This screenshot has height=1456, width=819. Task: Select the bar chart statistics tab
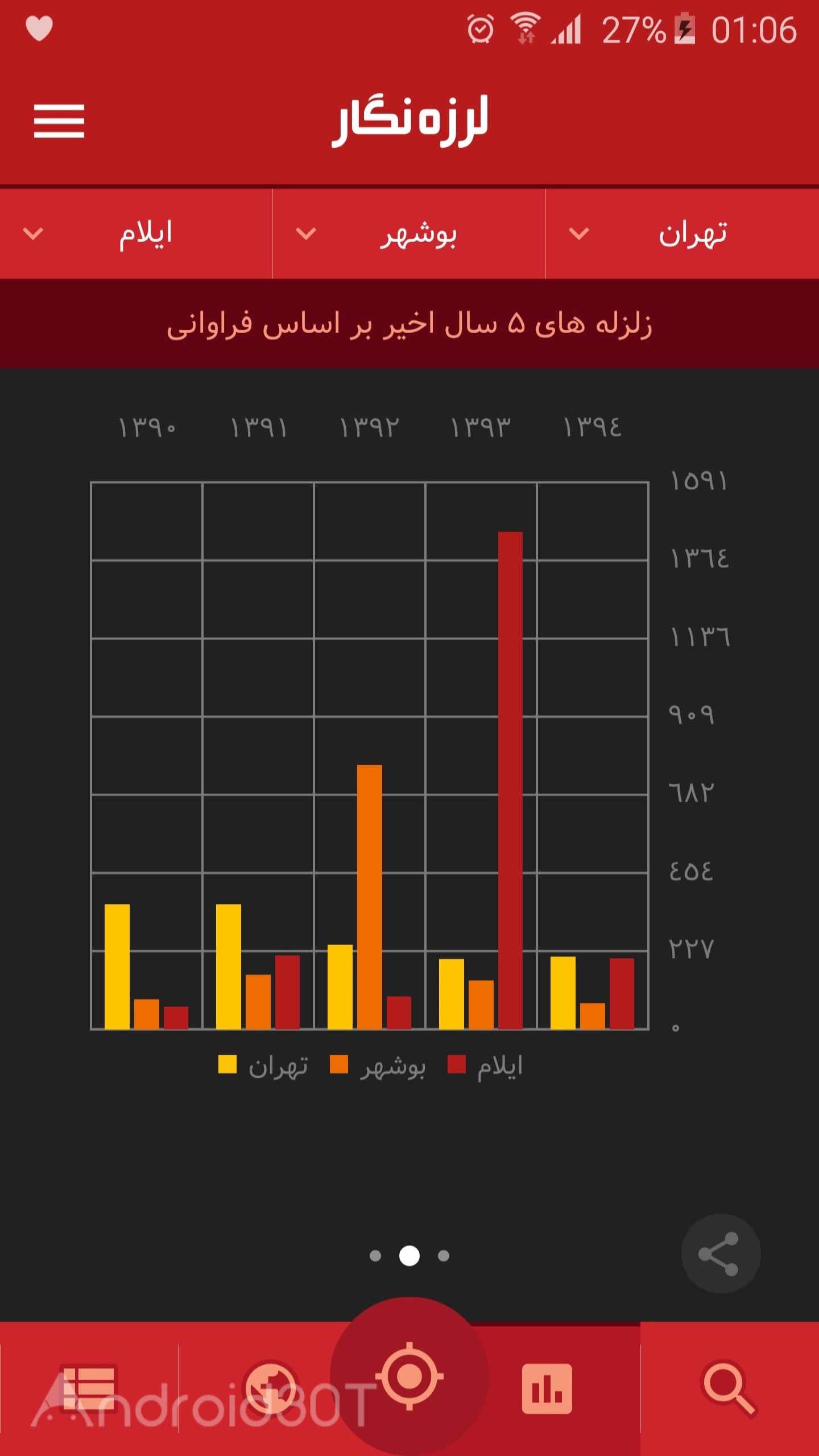coord(547,1388)
